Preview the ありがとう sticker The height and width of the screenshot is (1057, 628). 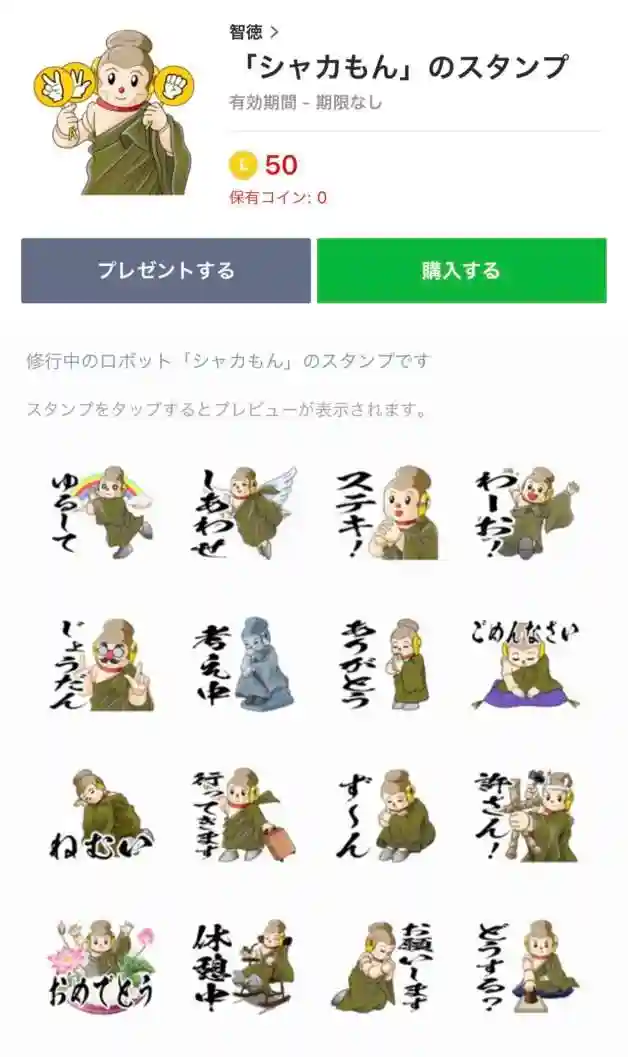click(387, 664)
